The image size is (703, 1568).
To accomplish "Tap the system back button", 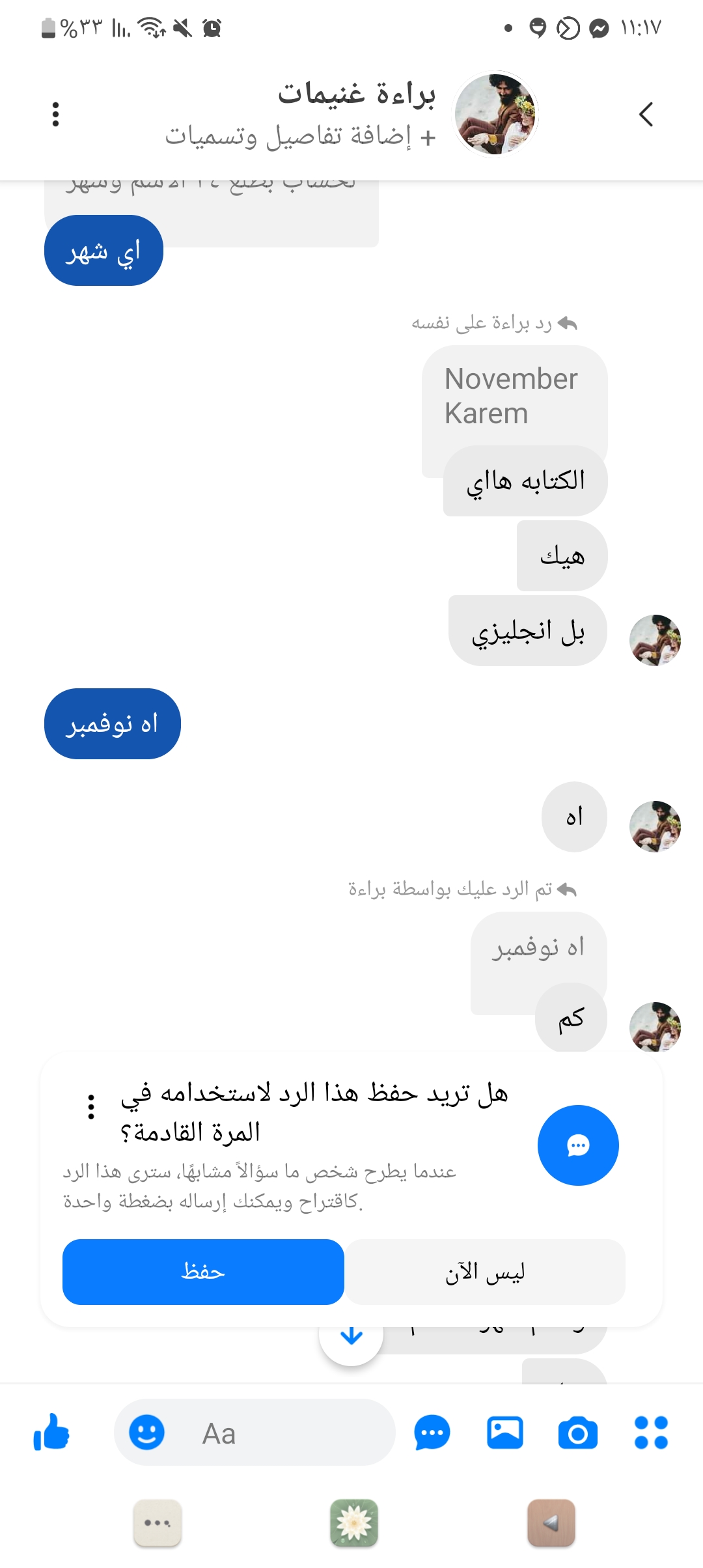I will 551,1523.
